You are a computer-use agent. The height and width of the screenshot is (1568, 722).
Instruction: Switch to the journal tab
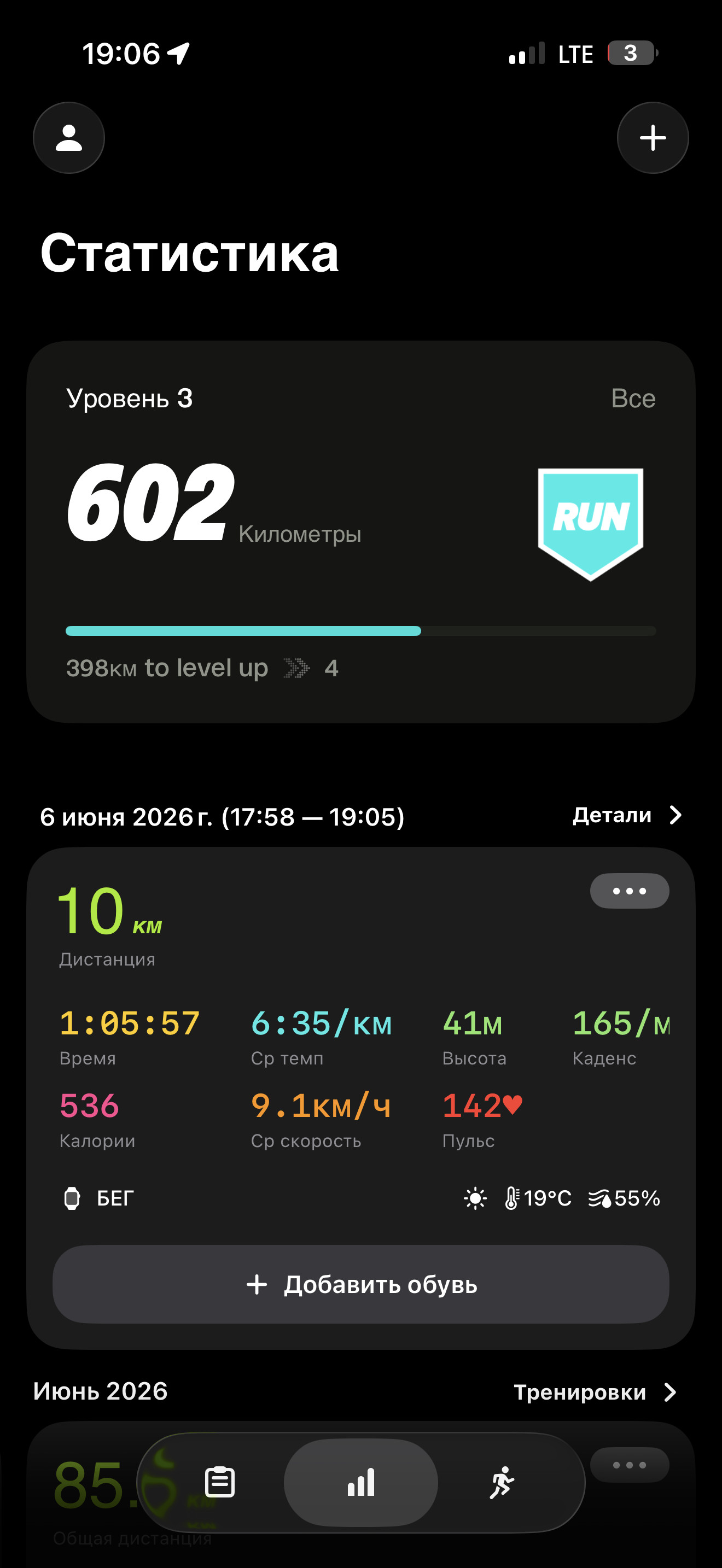tap(220, 1482)
